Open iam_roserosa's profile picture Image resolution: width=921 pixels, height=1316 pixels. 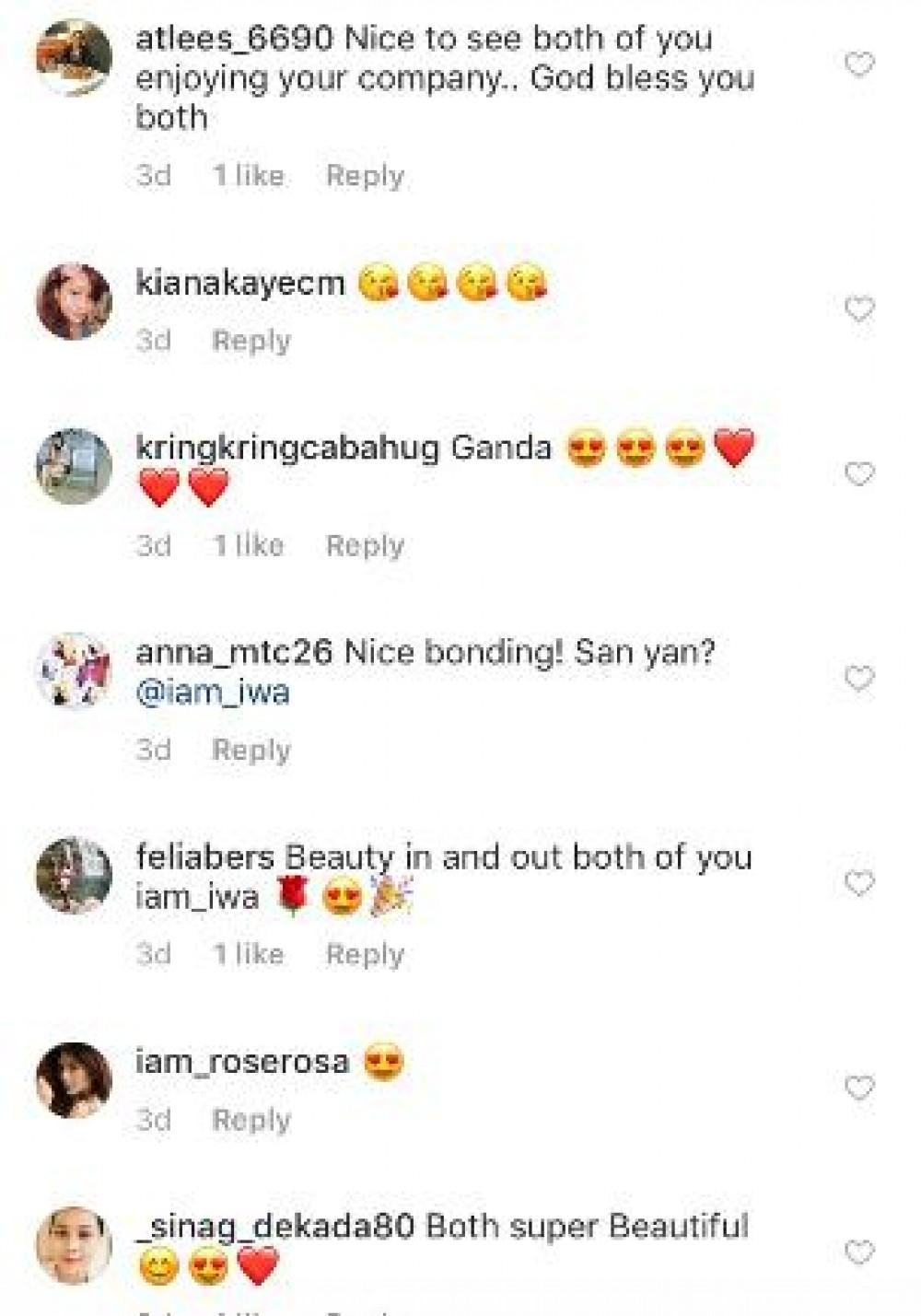74,1080
